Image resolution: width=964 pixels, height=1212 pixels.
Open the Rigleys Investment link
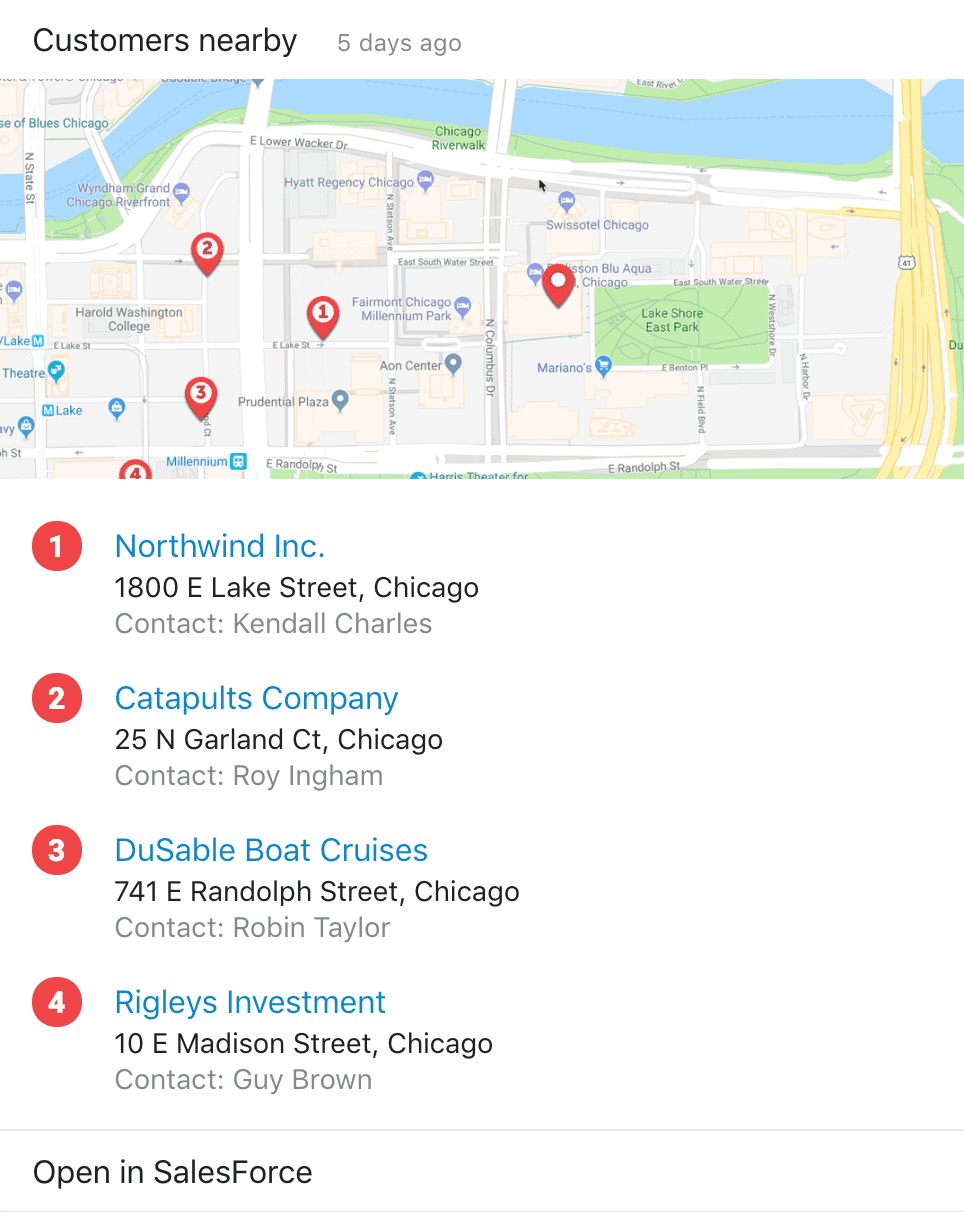(x=250, y=1002)
